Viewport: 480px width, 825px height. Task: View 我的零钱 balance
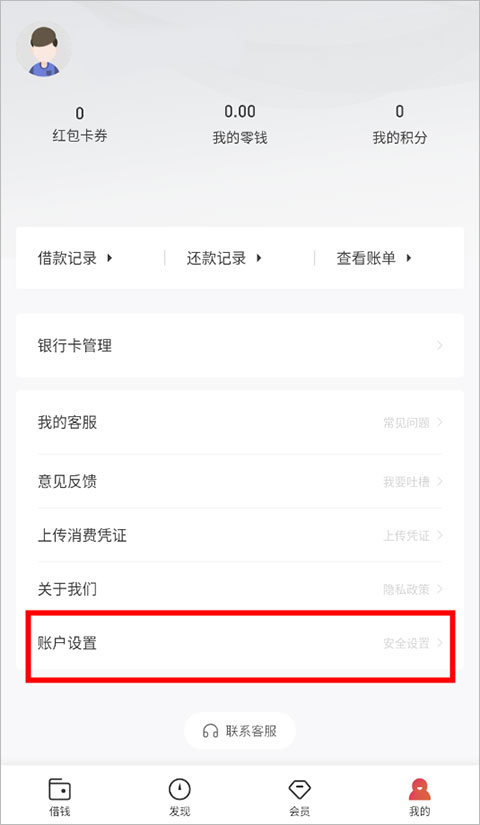(x=240, y=125)
